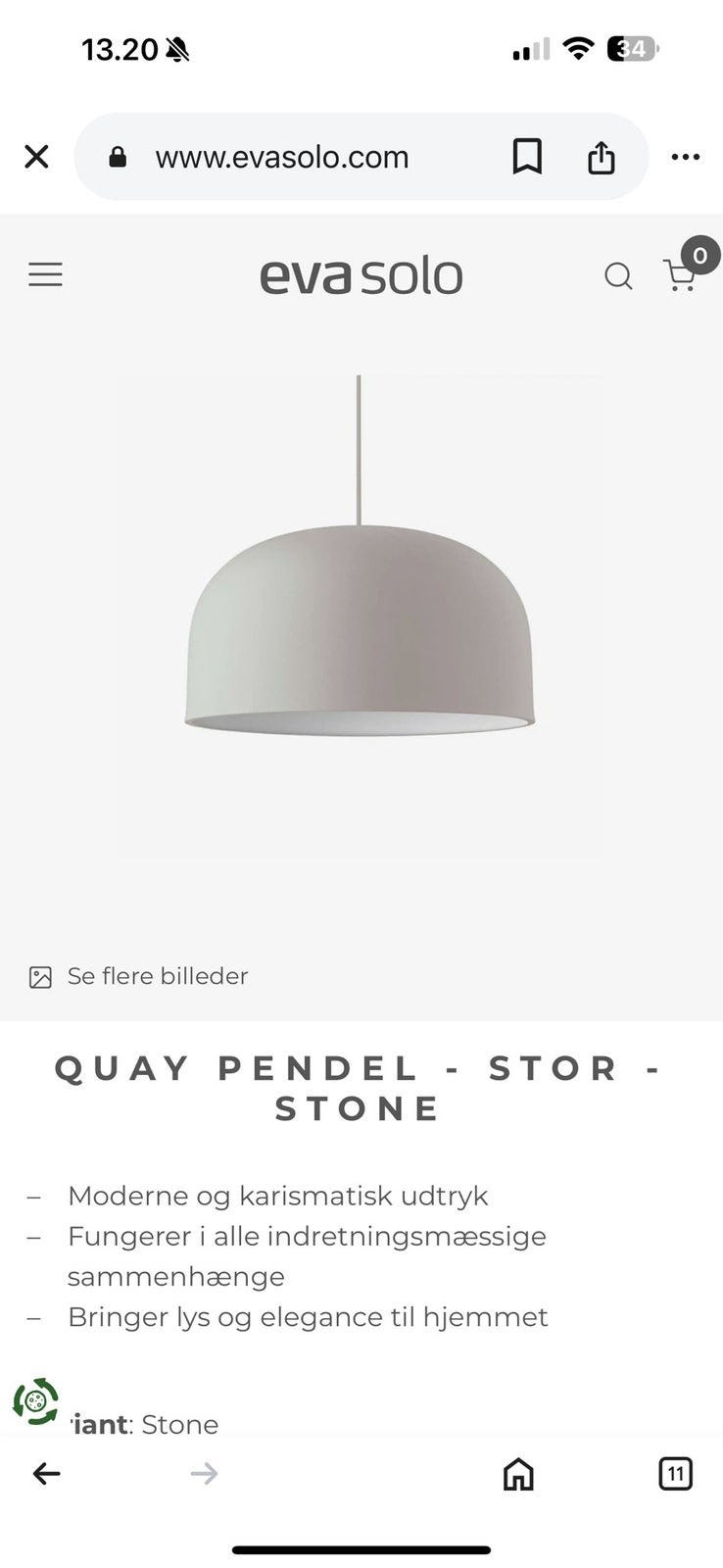Tap the www.evasolo.com address bar
723x1568 pixels.
point(282,157)
